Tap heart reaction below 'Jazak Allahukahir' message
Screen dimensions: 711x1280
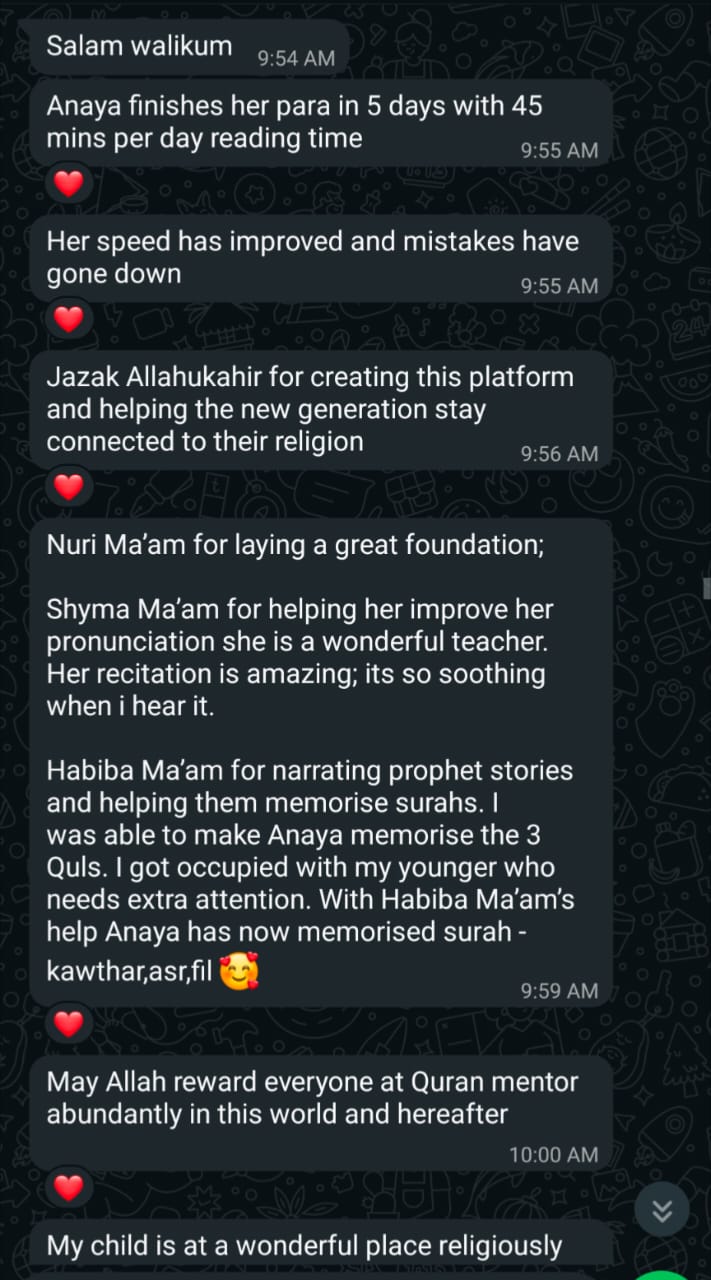point(68,487)
